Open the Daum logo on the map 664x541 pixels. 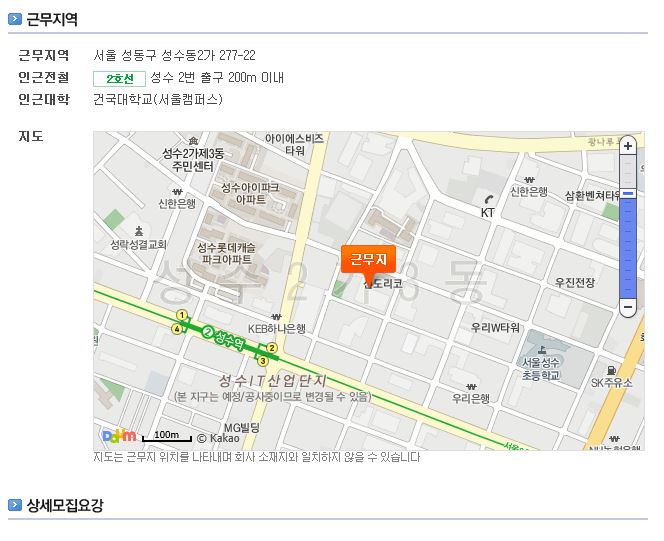[x=119, y=435]
